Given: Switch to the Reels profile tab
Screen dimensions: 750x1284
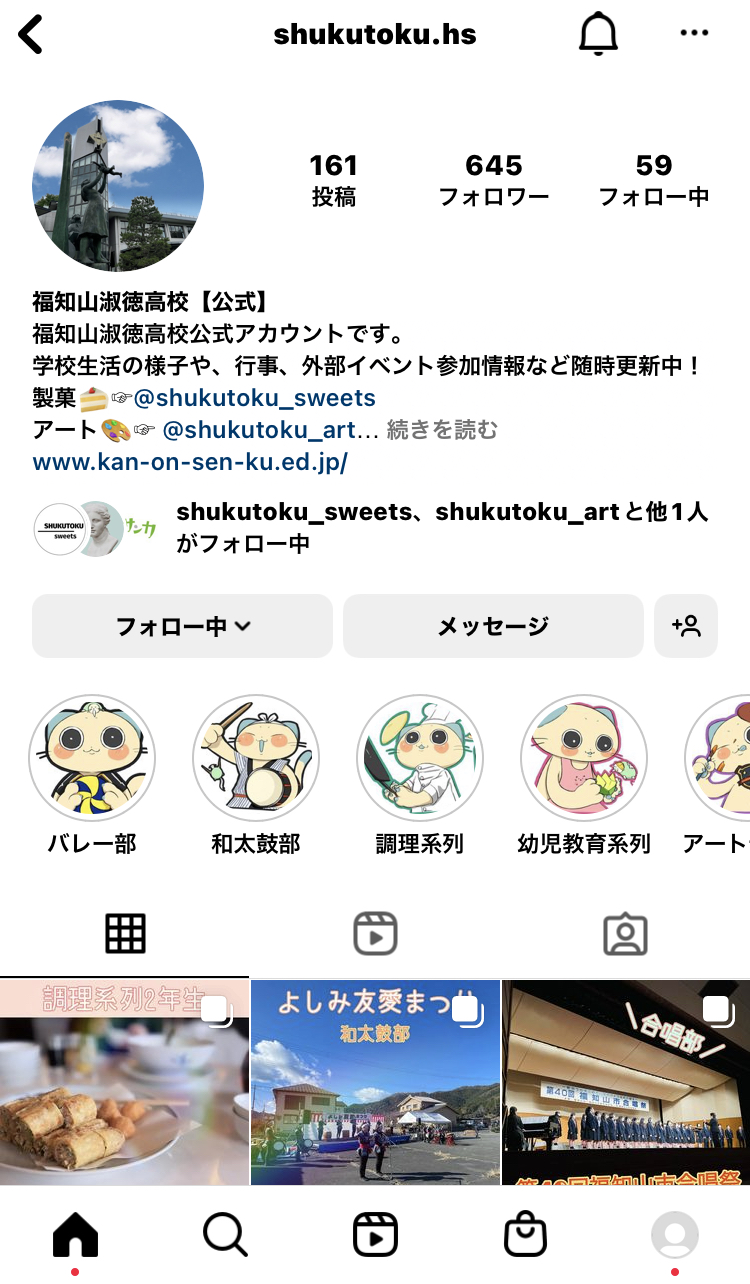Looking at the screenshot, I should point(375,934).
